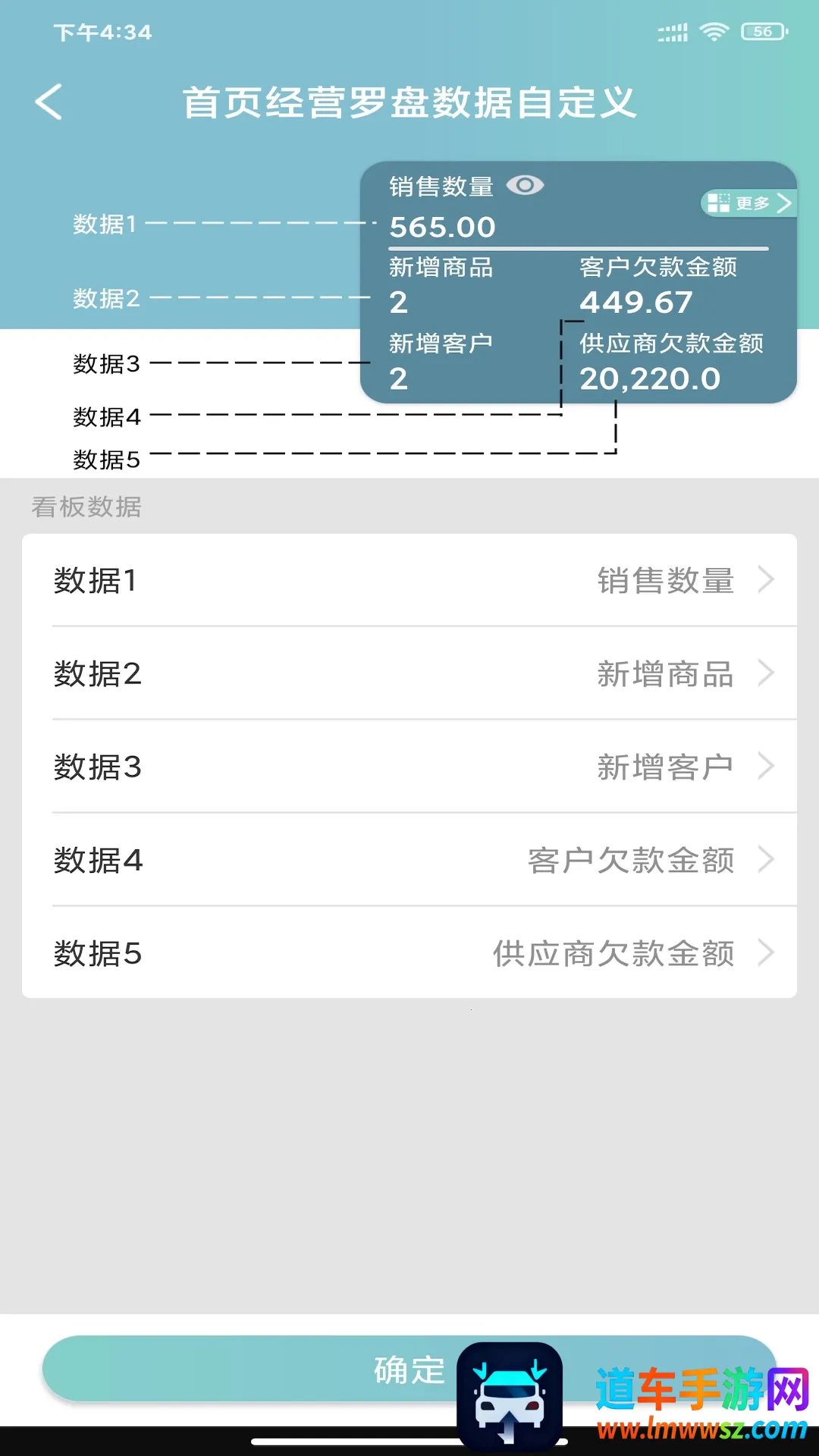The width and height of the screenshot is (819, 1456).
Task: Select 数据3 row with 新增客户
Action: pyautogui.click(x=409, y=767)
